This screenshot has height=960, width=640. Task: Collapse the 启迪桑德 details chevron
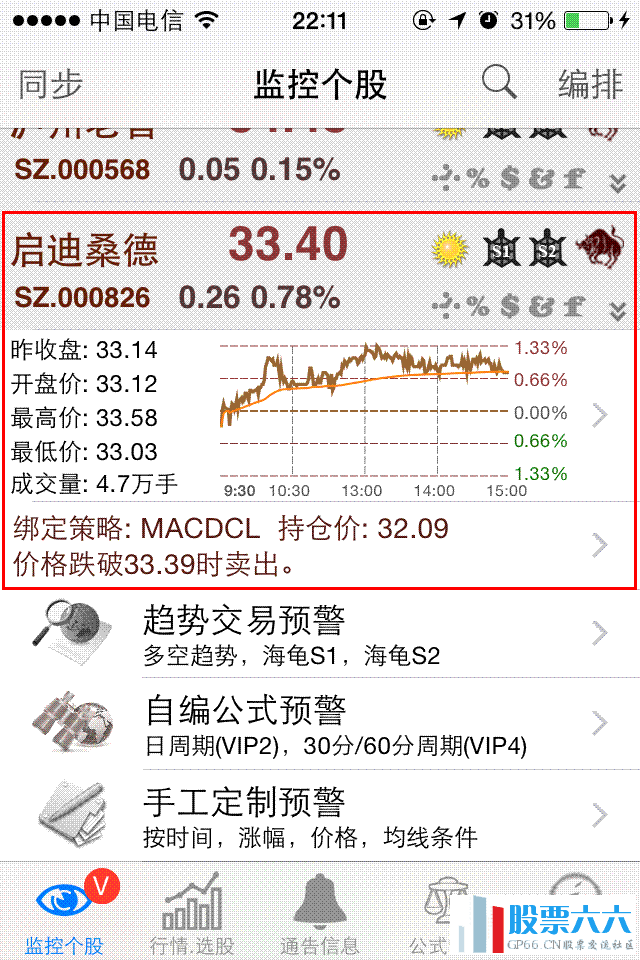coord(617,312)
